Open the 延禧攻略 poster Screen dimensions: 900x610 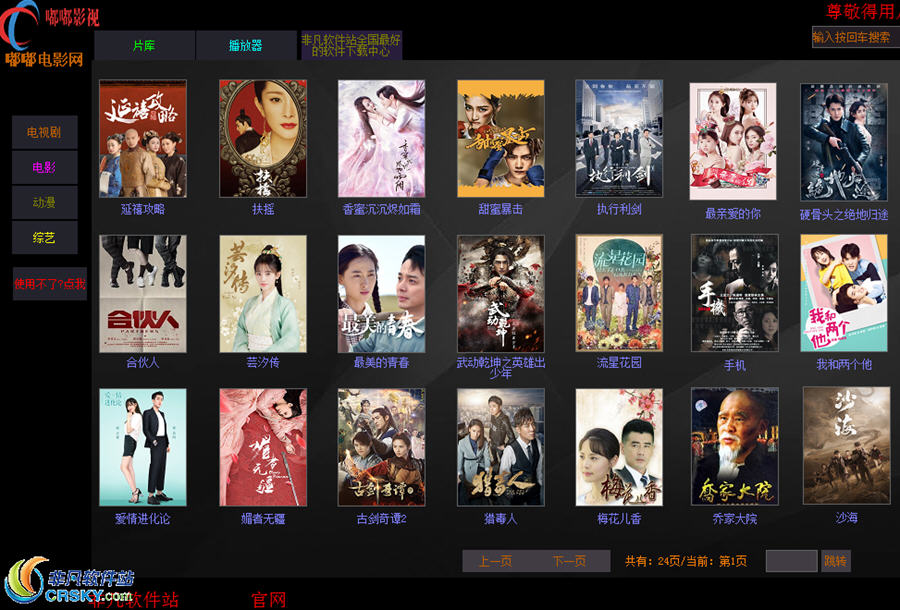[x=142, y=138]
